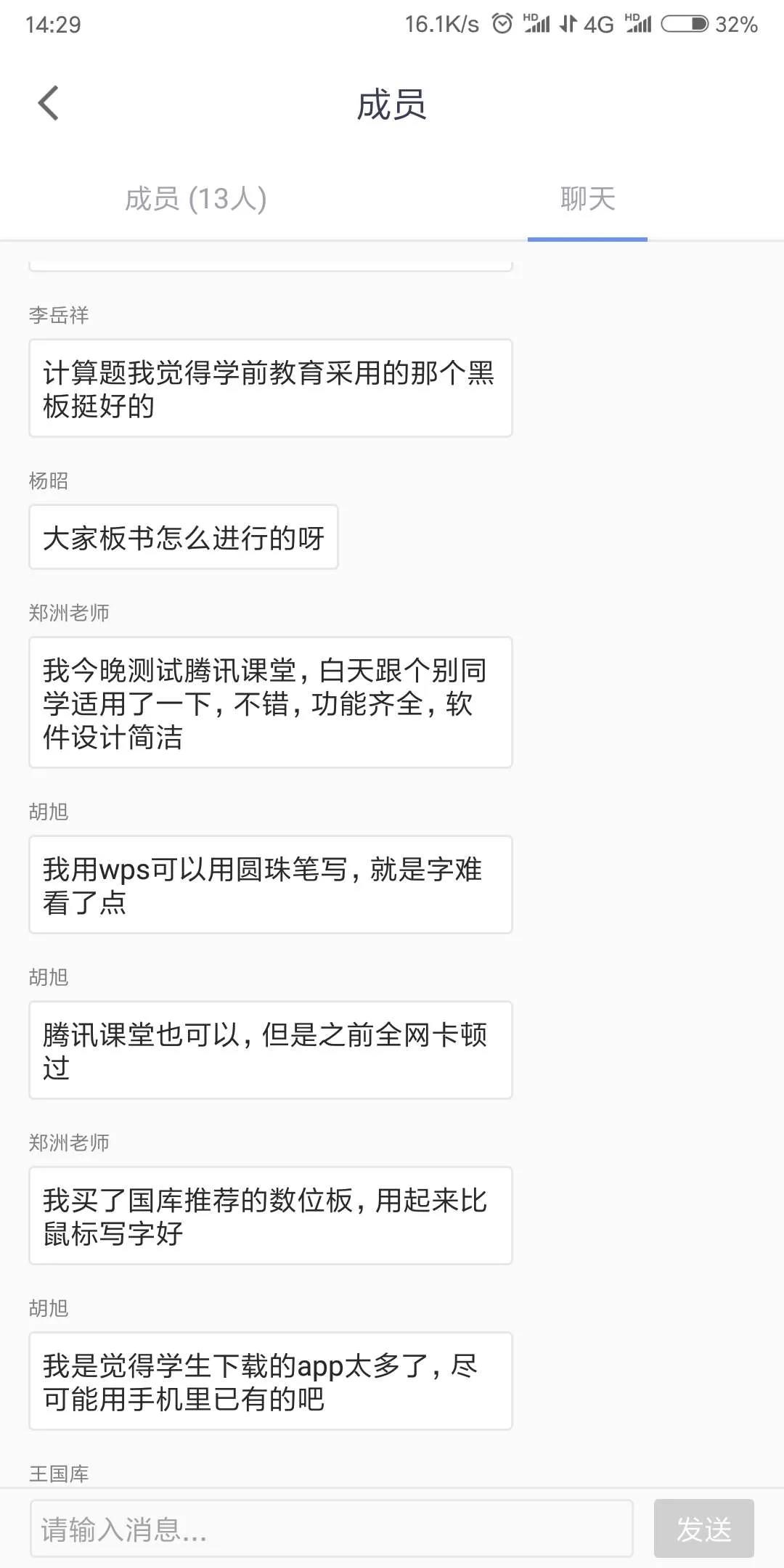
Task: Go back using the top-left arrow
Action: [x=48, y=103]
